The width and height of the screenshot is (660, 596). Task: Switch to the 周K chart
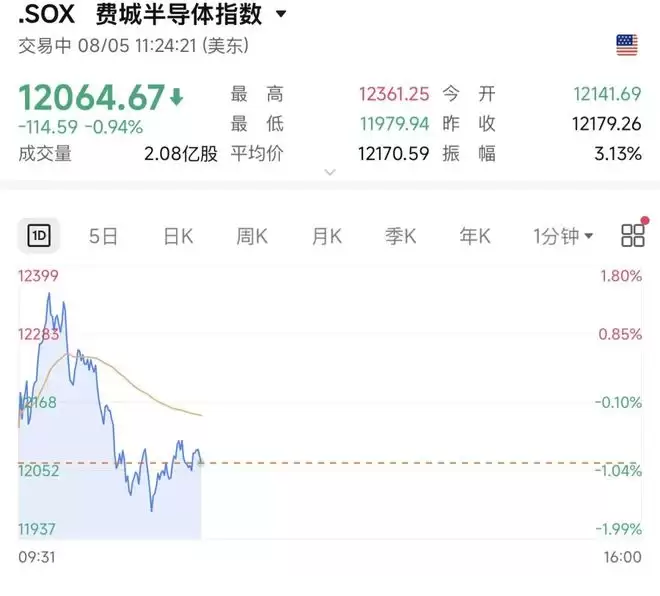(252, 236)
